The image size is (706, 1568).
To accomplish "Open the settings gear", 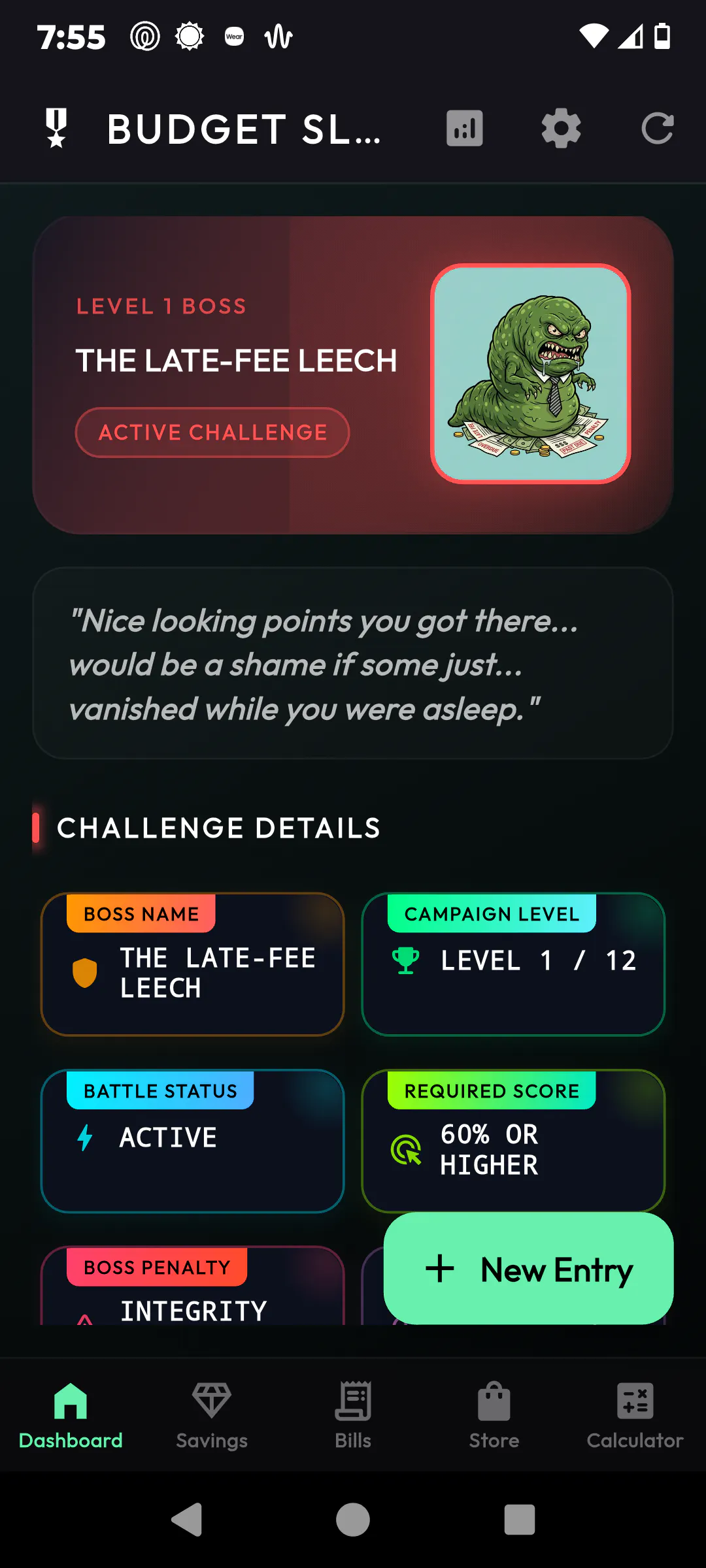I will pos(561,128).
